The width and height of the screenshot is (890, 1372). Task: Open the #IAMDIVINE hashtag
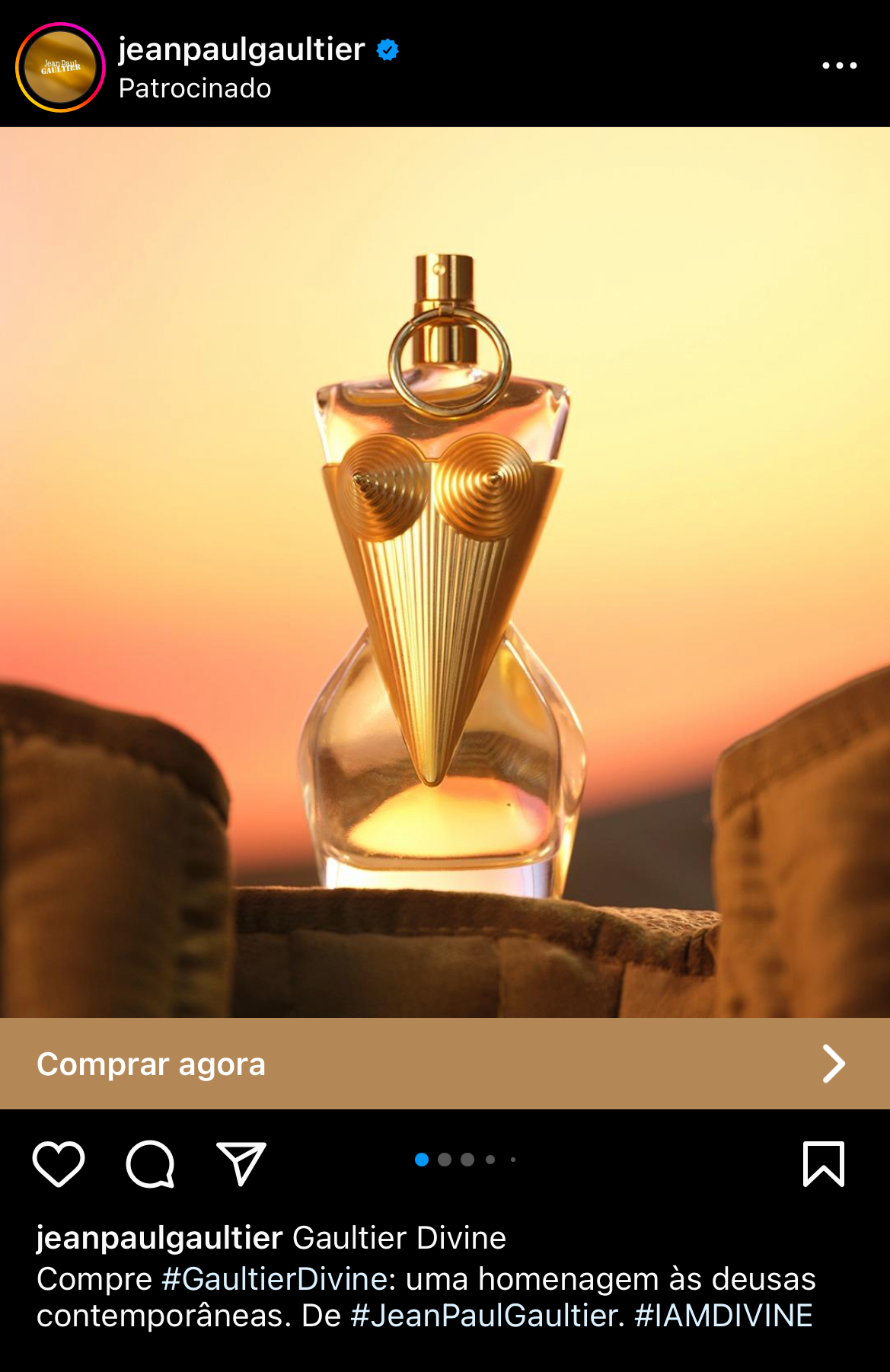pyautogui.click(x=723, y=1316)
